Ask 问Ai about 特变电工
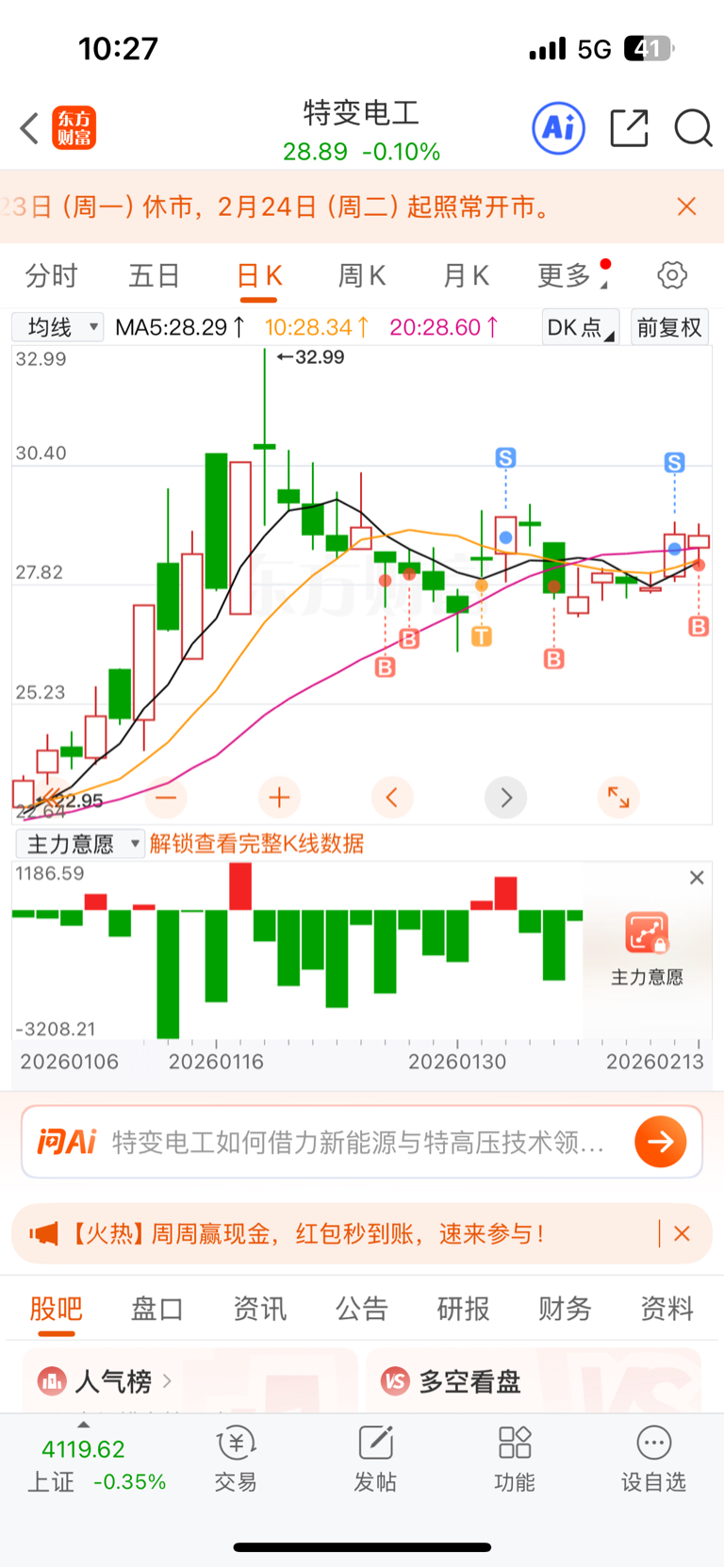The width and height of the screenshot is (724, 1568). (358, 1143)
